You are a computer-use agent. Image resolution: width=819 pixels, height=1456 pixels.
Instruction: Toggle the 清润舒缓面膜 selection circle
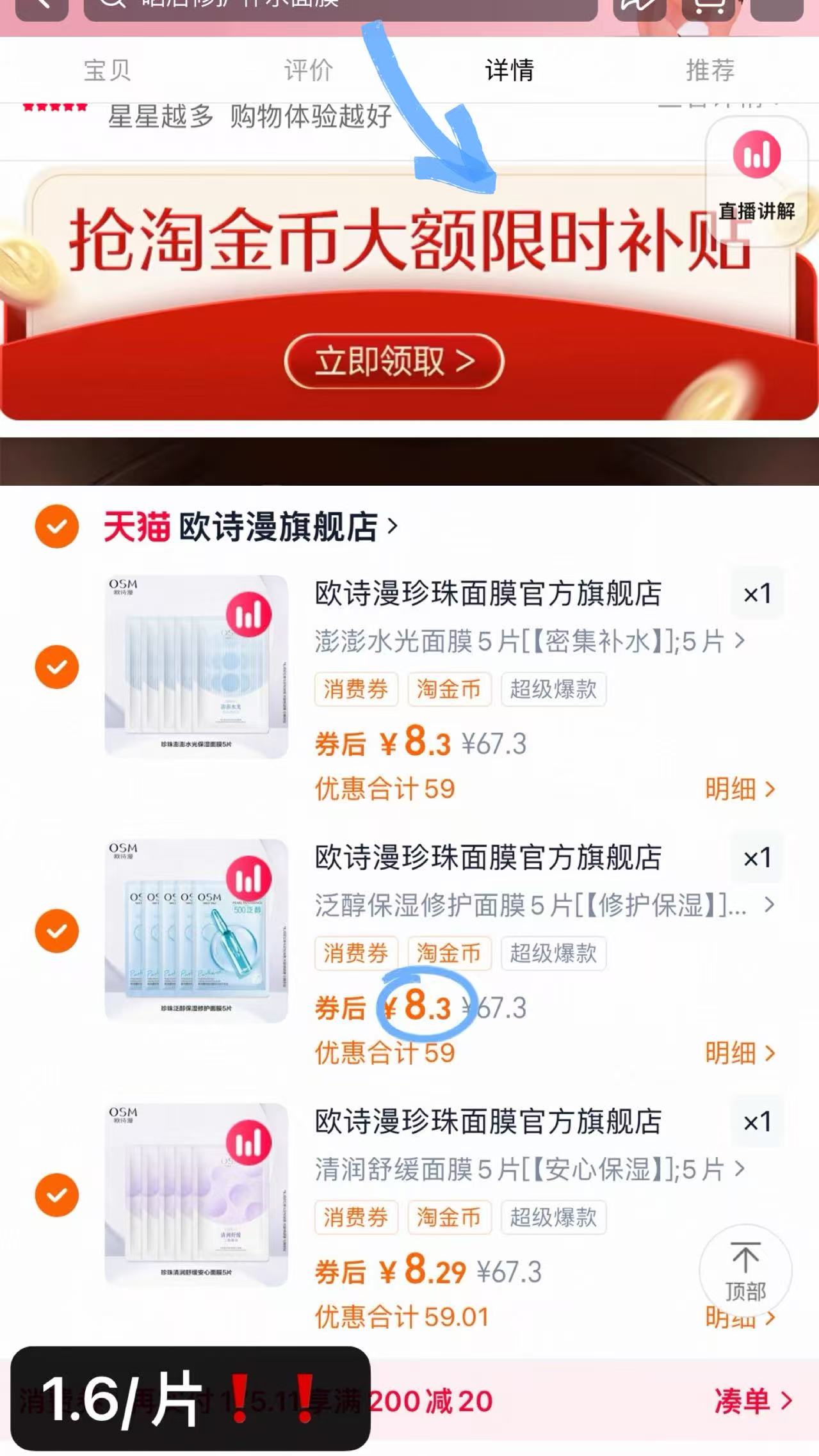56,1194
